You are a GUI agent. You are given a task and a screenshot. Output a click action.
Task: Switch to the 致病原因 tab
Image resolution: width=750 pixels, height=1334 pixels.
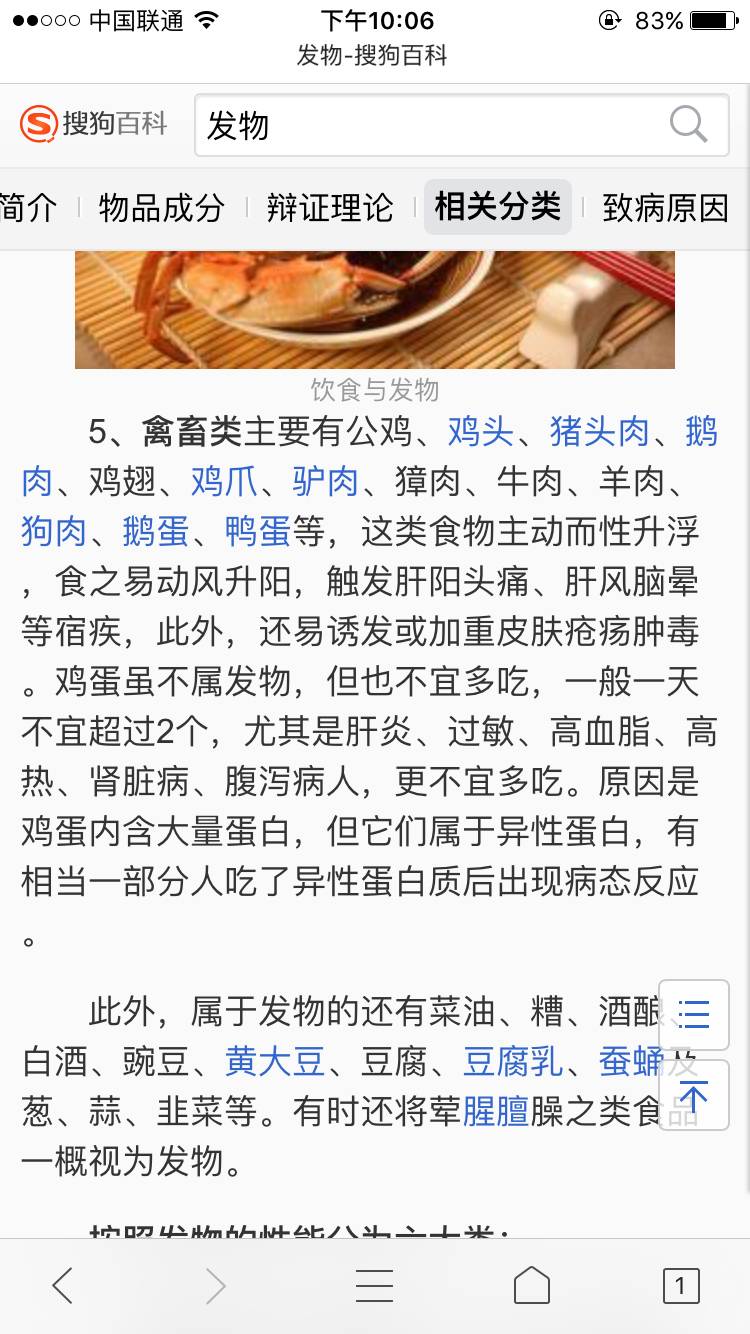pyautogui.click(x=665, y=208)
